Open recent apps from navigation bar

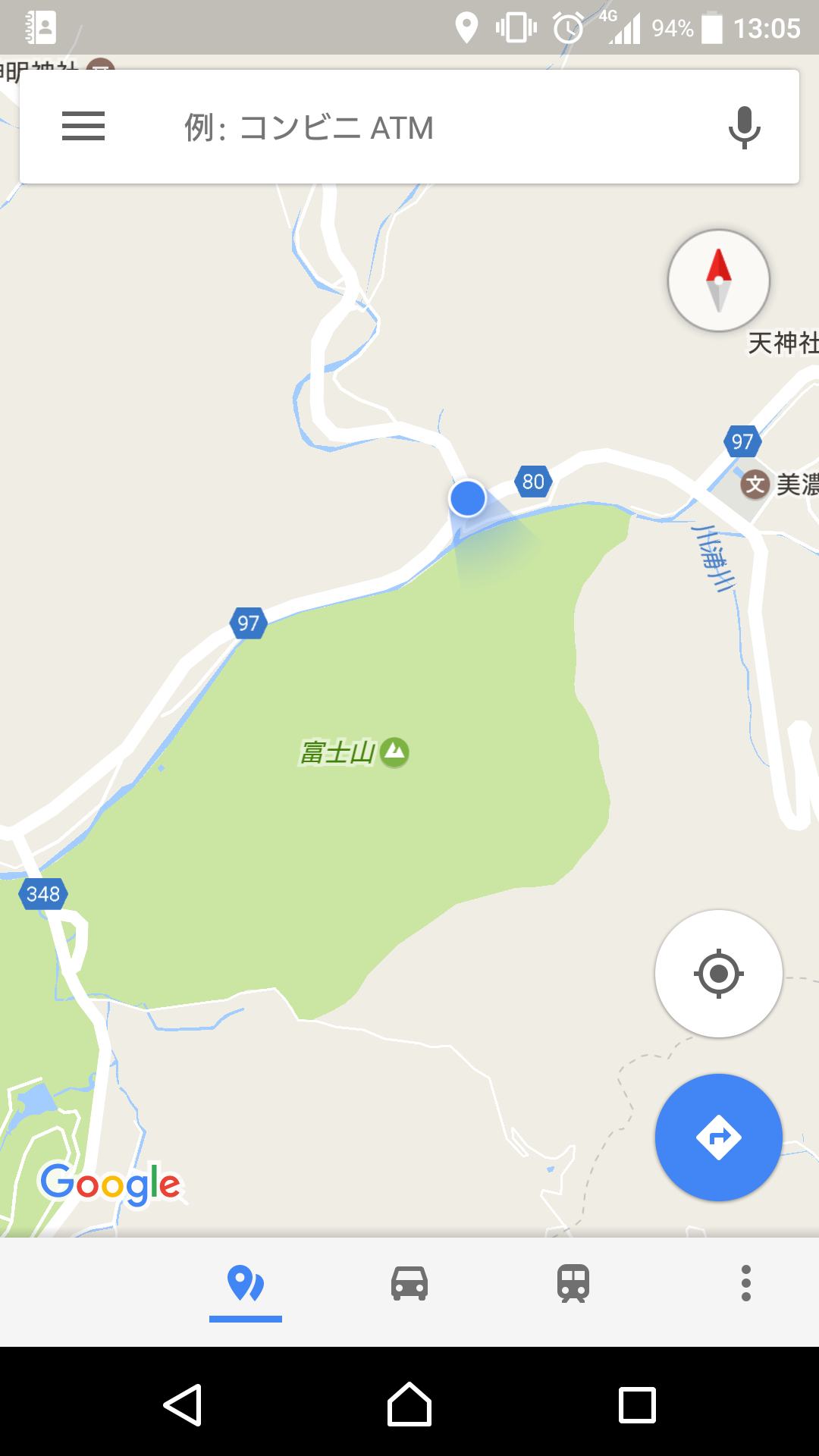637,1405
